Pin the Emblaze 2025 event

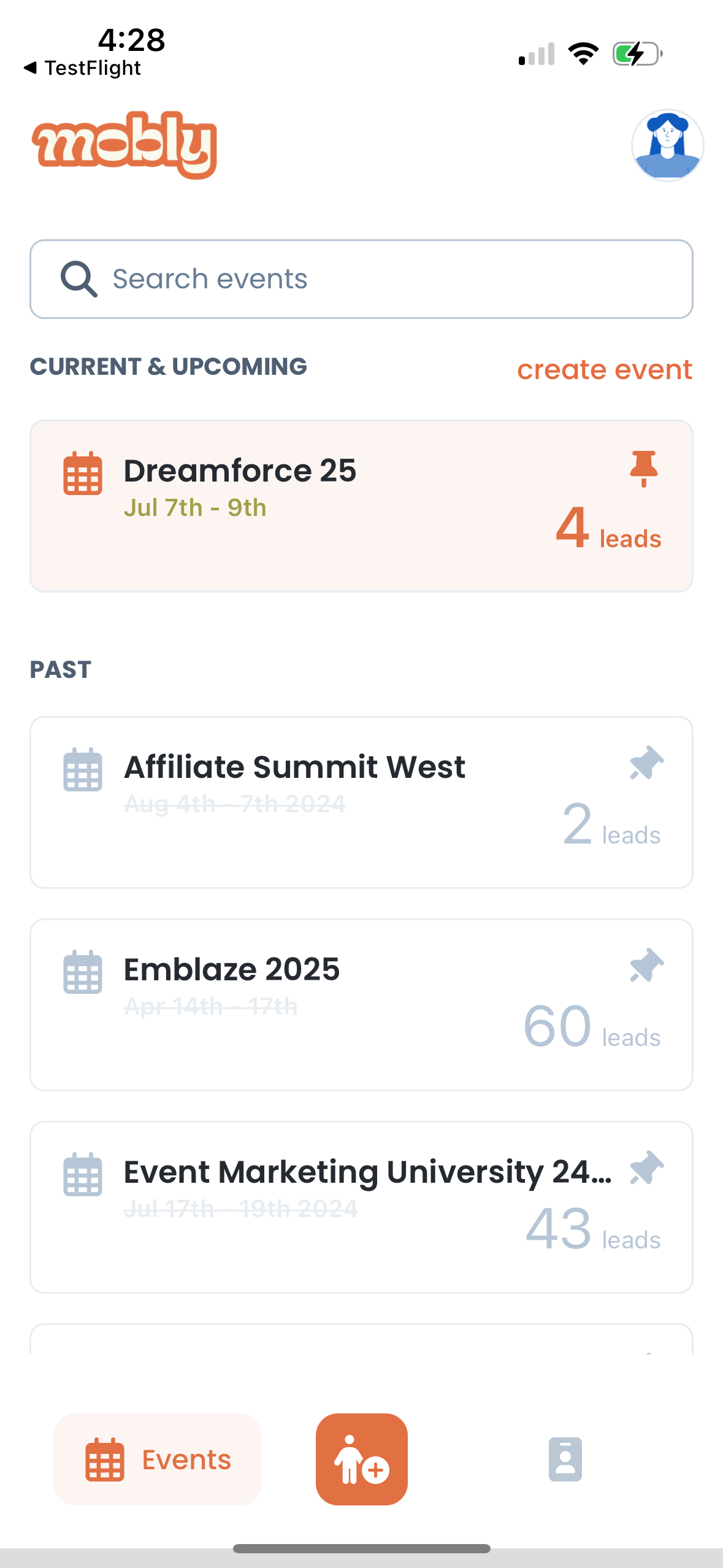pyautogui.click(x=646, y=966)
